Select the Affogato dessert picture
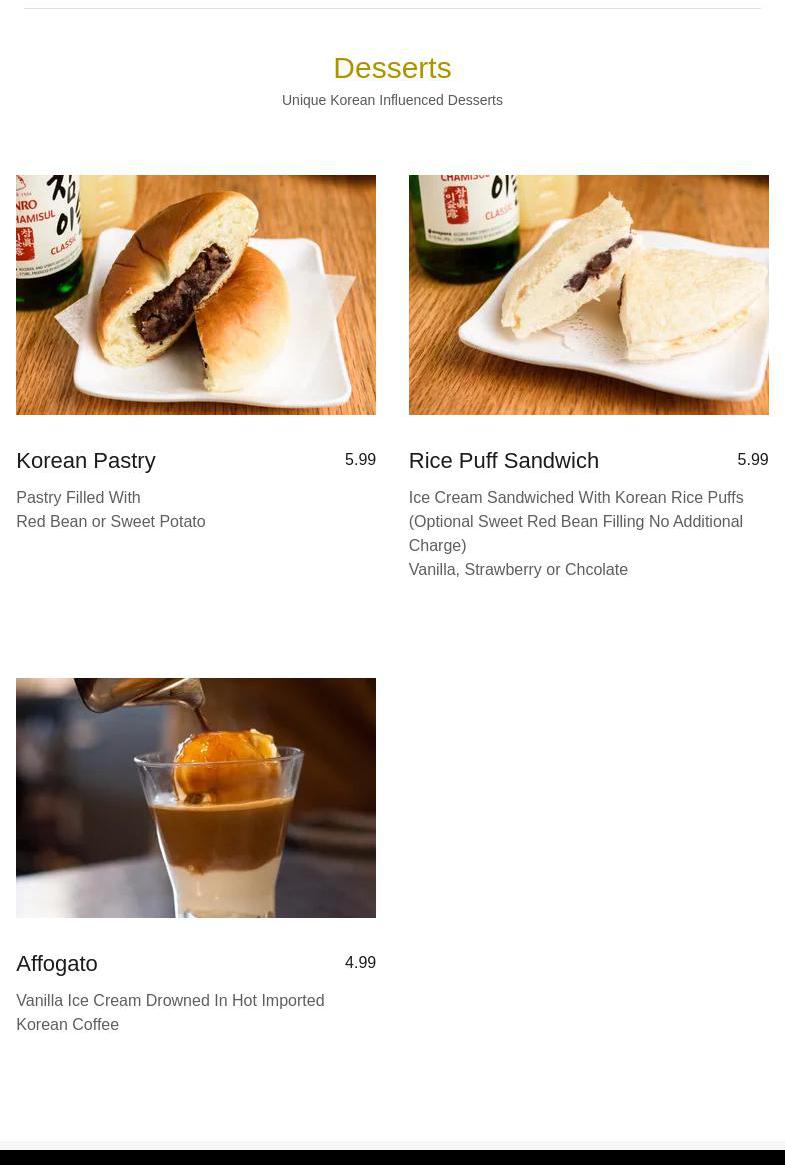Screen dimensions: 785x1165 (x=196, y=798)
